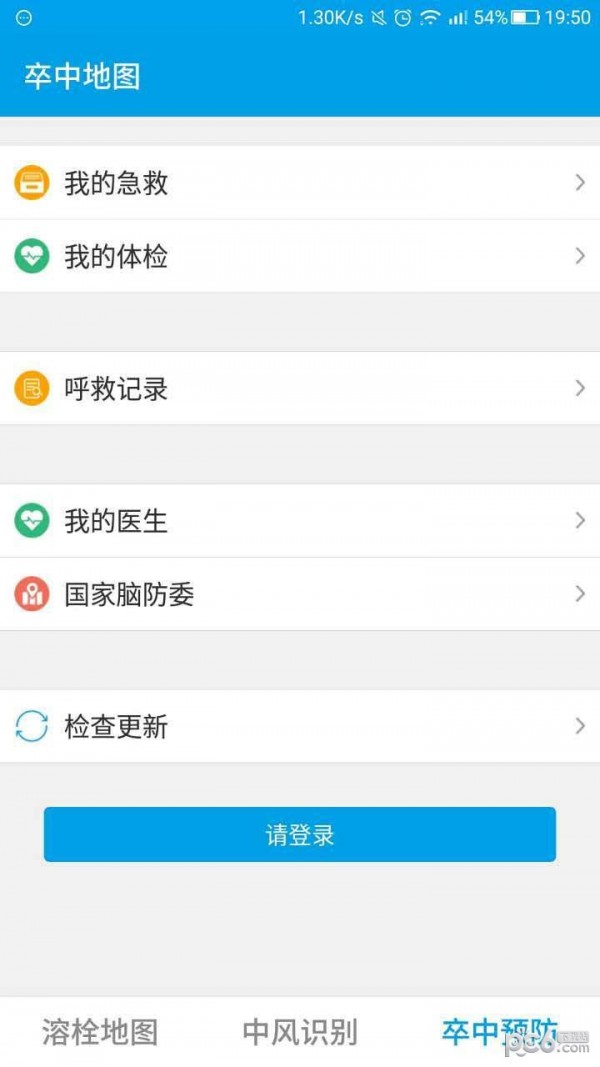Screen dimensions: 600x1067
Task: View 呼救记录 records
Action: [x=300, y=389]
